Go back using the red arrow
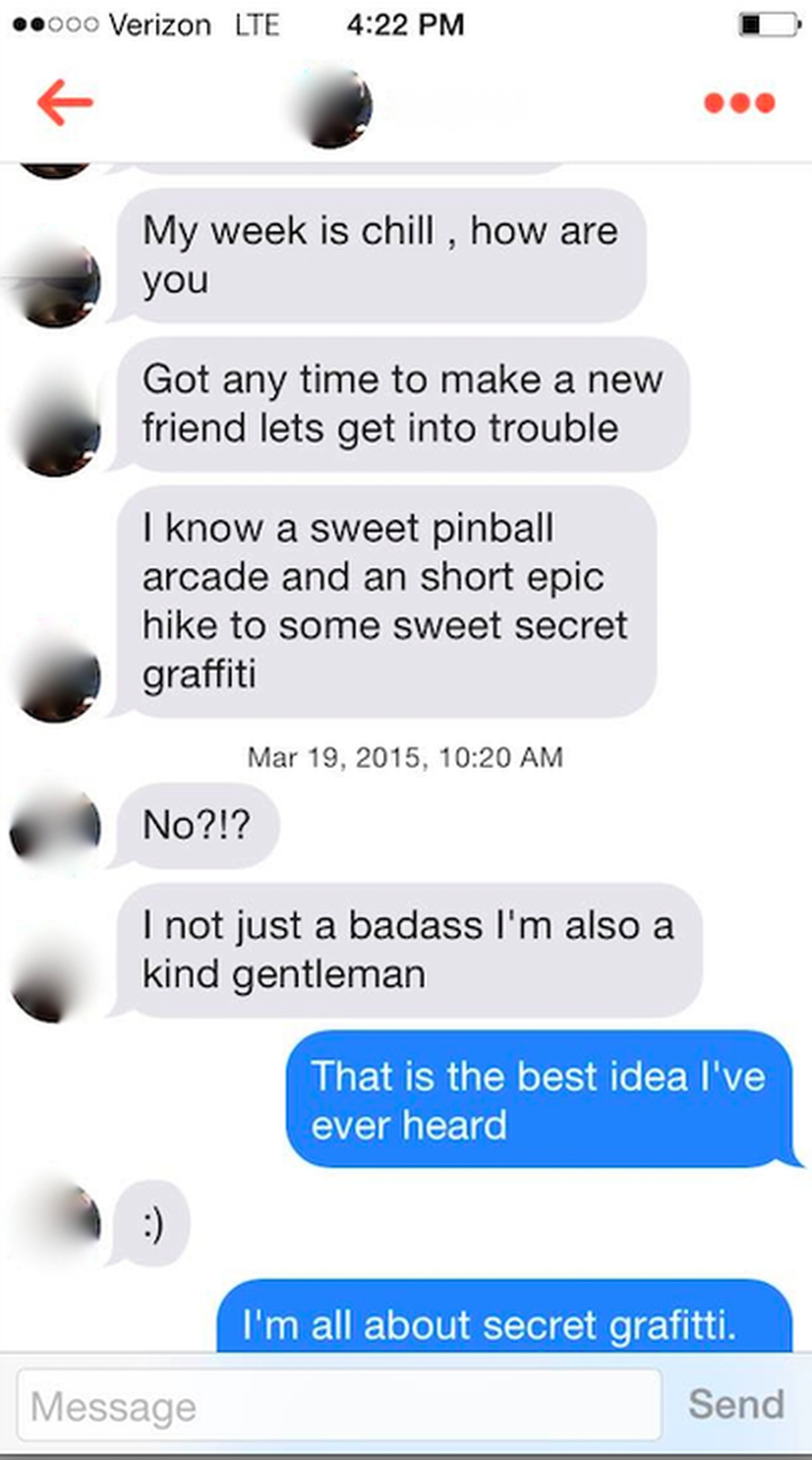Viewport: 812px width, 1460px height. point(64,103)
